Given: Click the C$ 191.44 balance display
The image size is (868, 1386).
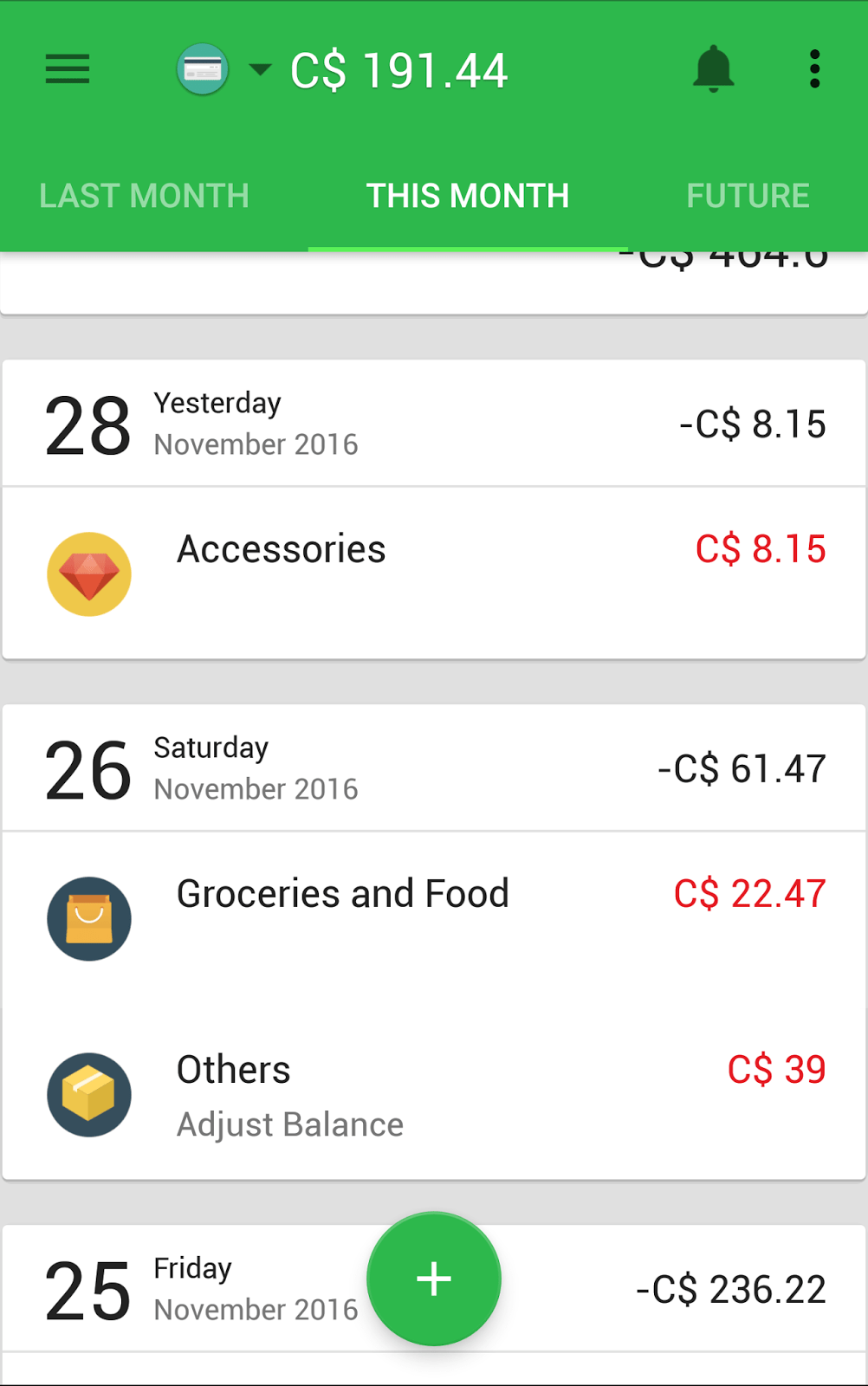Looking at the screenshot, I should 400,68.
